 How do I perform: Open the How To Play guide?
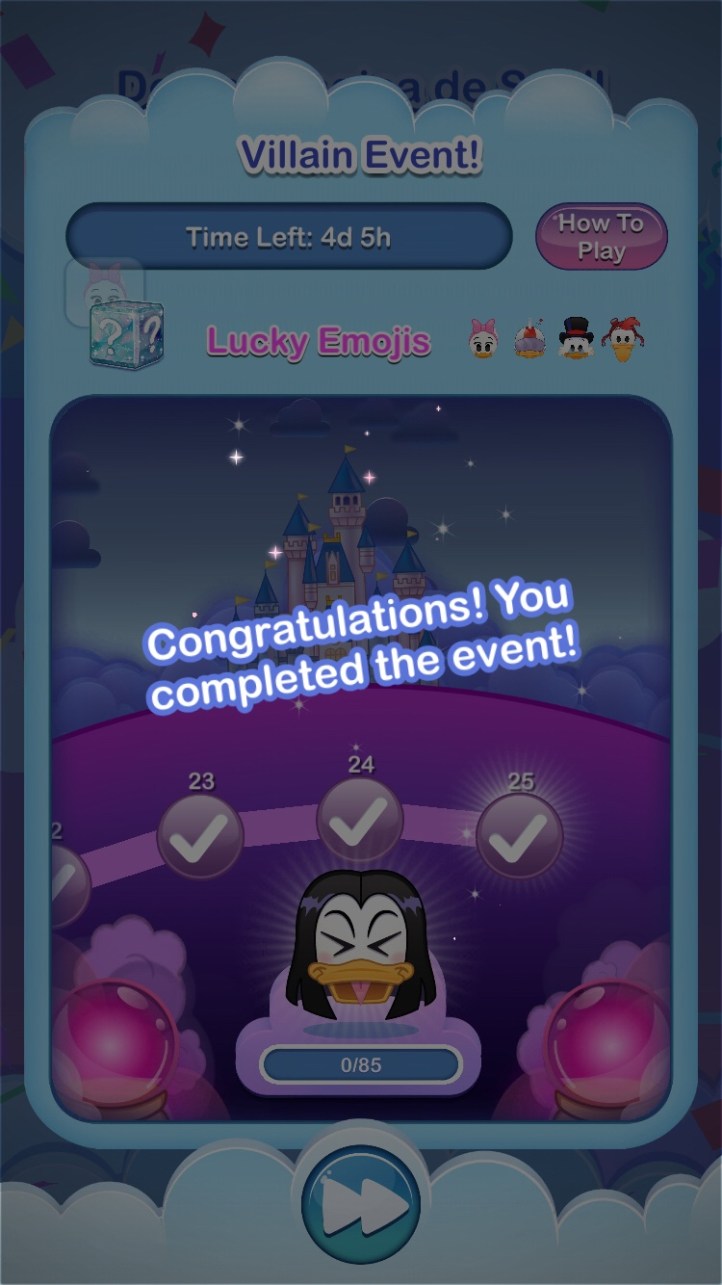click(x=600, y=237)
